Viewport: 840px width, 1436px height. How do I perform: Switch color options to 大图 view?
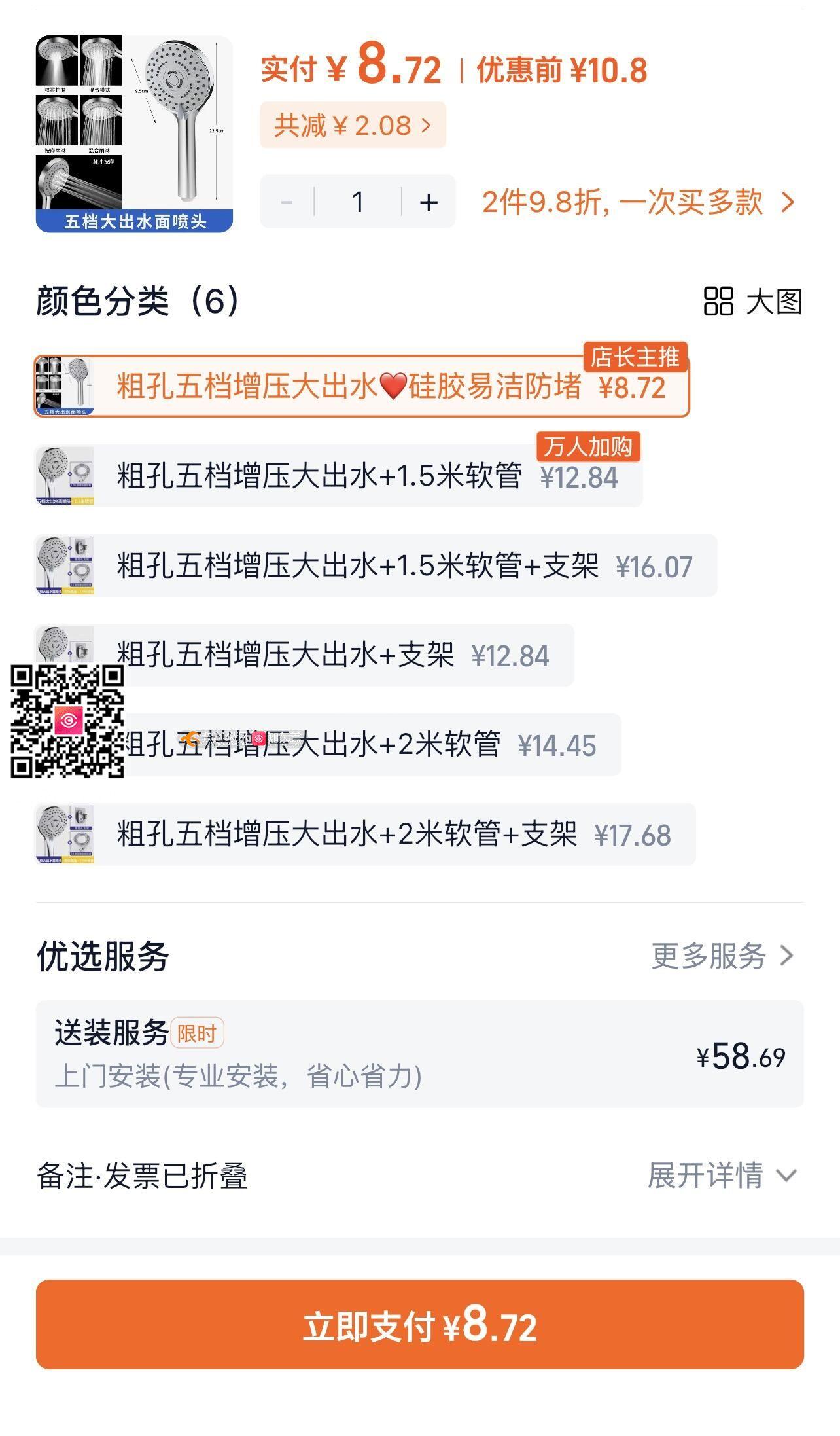point(752,302)
